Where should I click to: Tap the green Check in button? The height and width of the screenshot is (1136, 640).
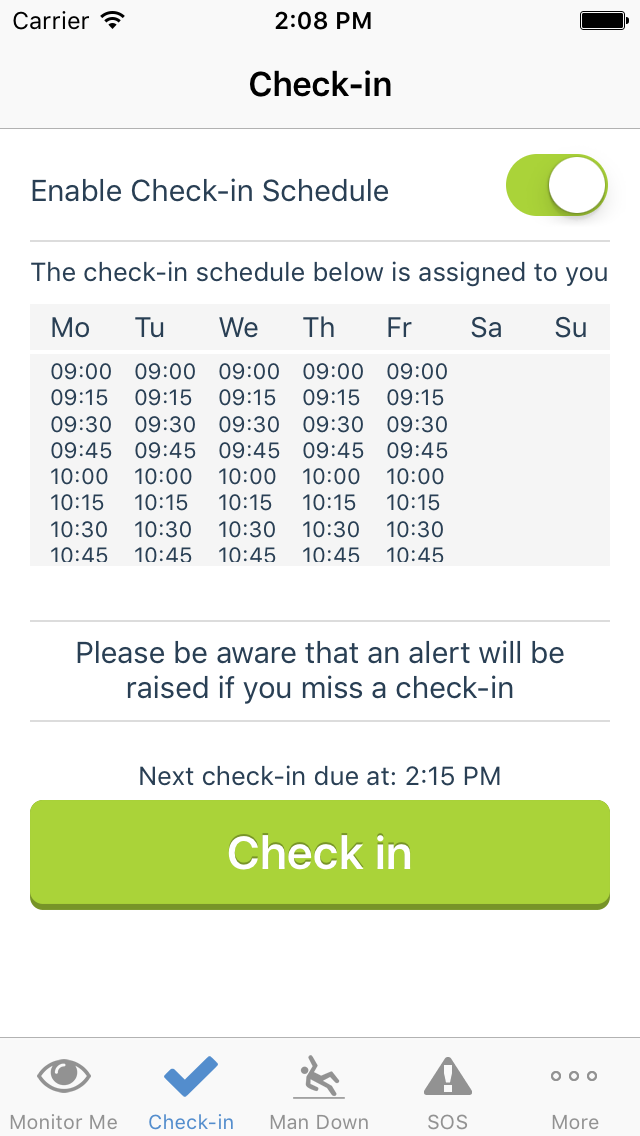coord(320,853)
